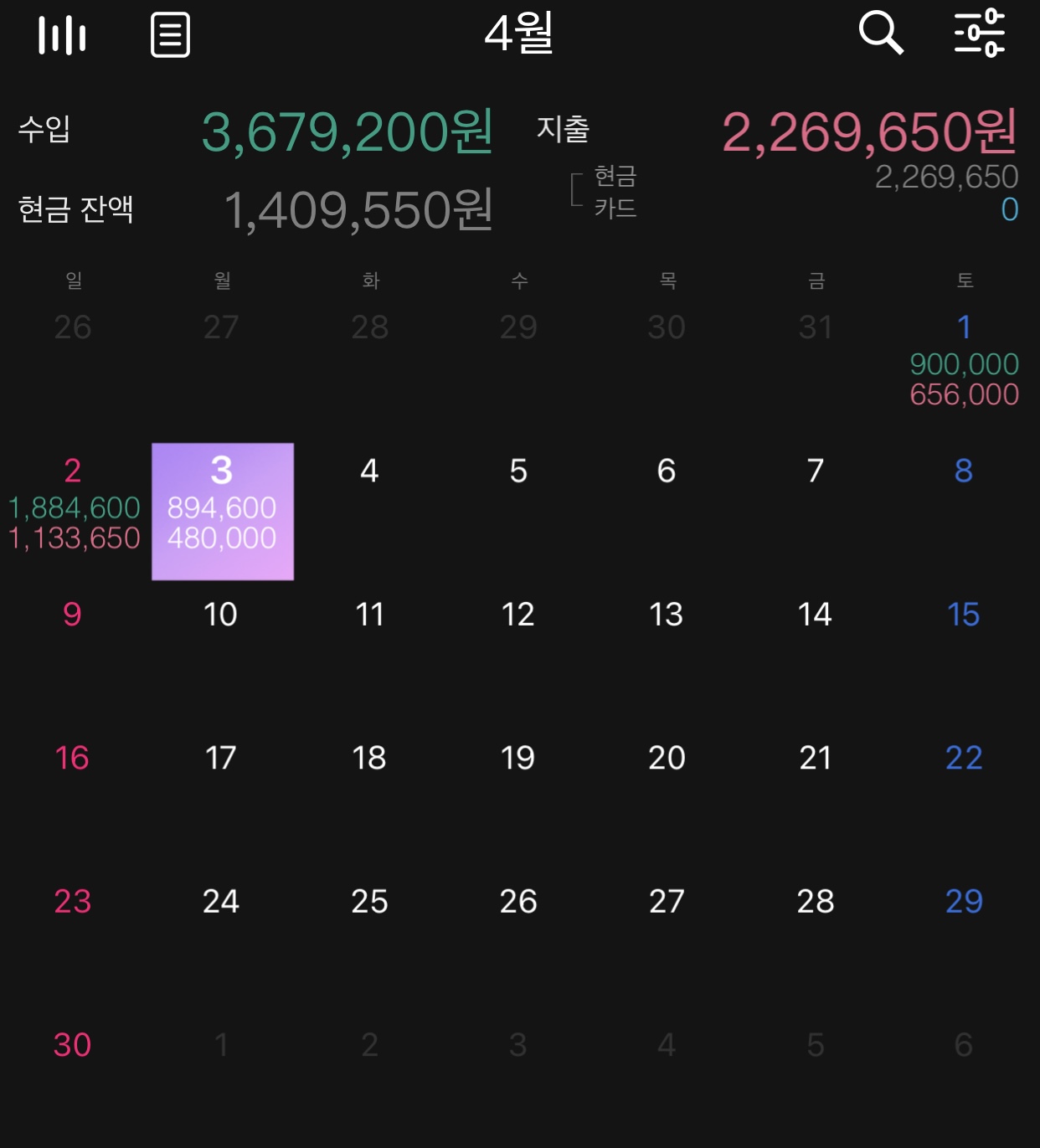The height and width of the screenshot is (1148, 1040).
Task: Open the search magnifier
Action: 881,33
